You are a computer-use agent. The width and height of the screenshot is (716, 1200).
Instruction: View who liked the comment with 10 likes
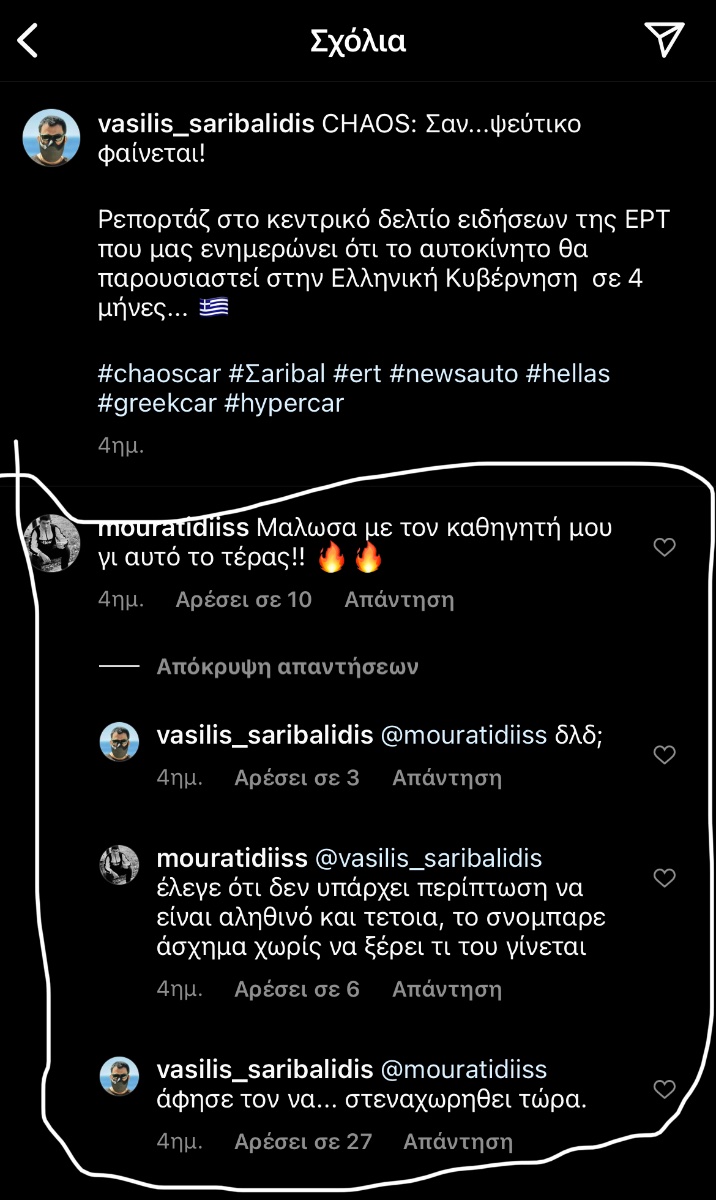pyautogui.click(x=243, y=600)
